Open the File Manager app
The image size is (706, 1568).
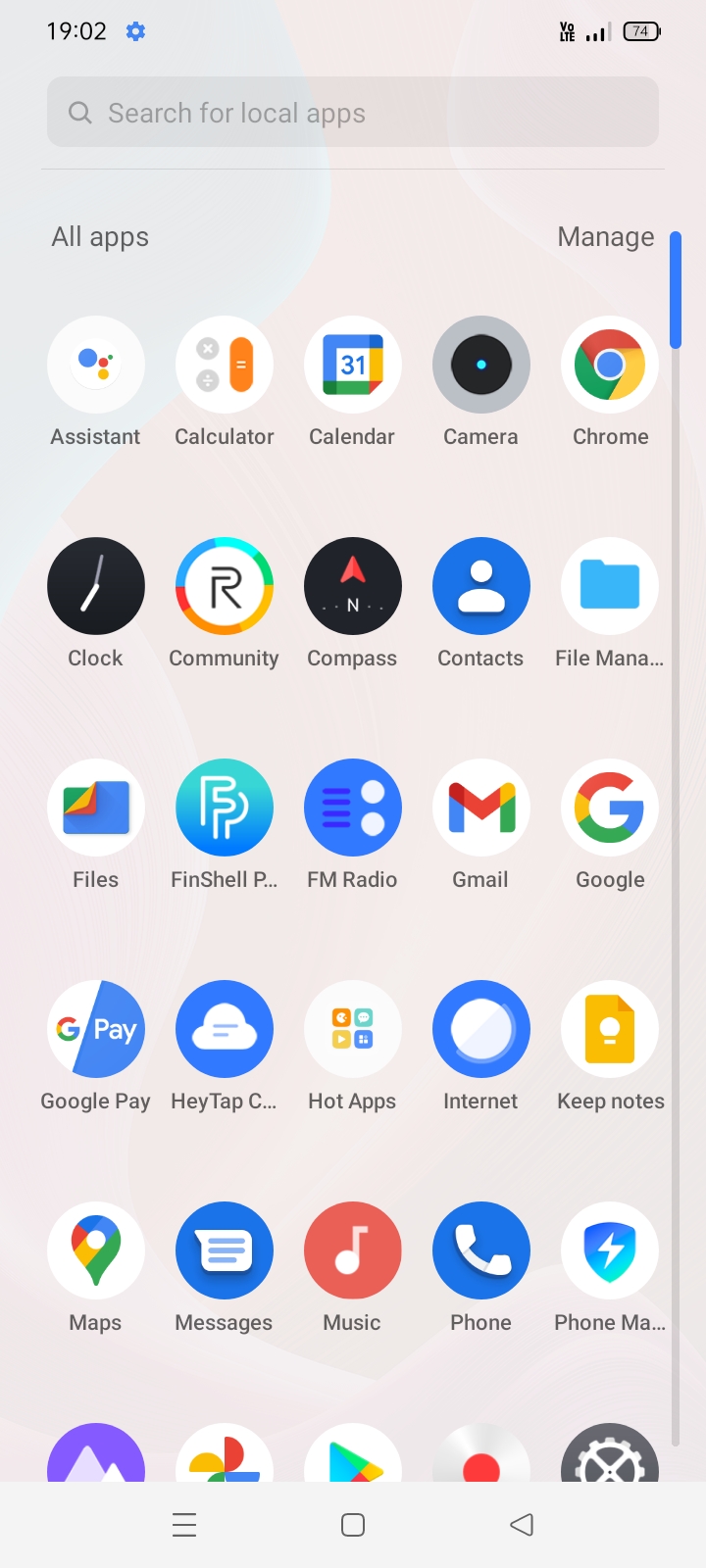click(610, 586)
